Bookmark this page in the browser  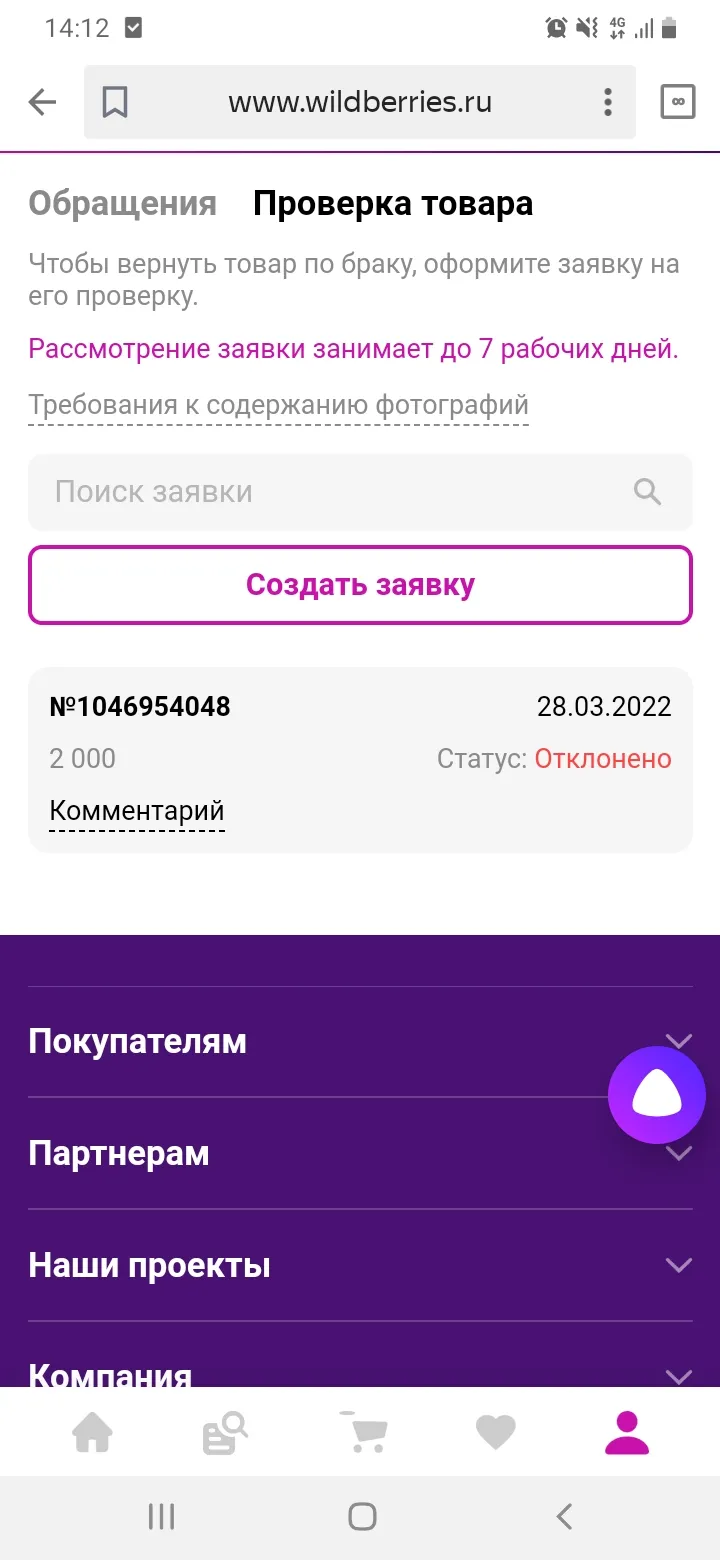click(115, 102)
